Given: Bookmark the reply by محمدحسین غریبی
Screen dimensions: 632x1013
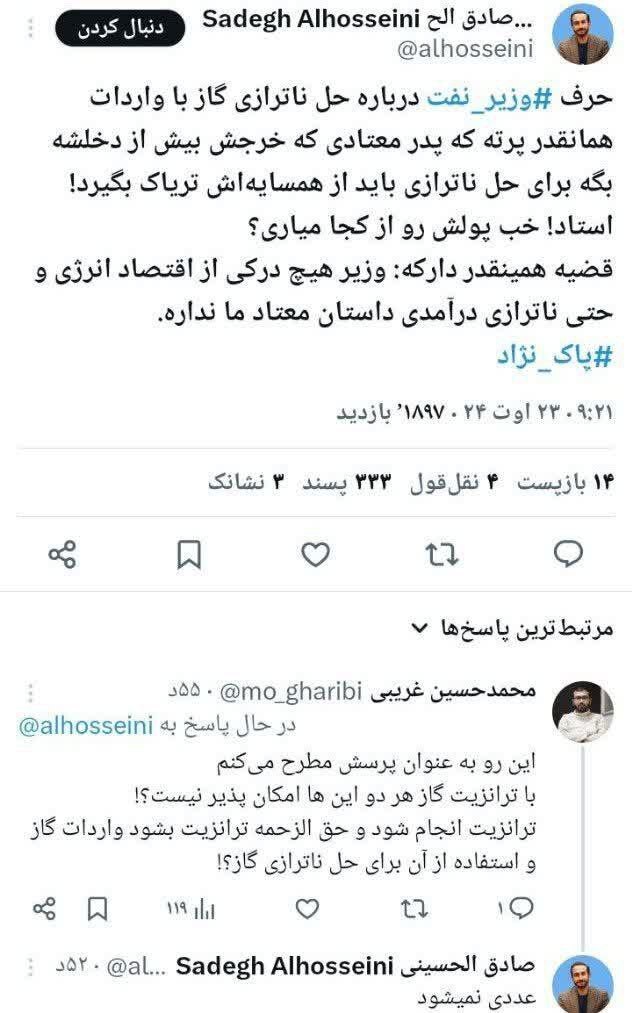Looking at the screenshot, I should click(98, 909).
